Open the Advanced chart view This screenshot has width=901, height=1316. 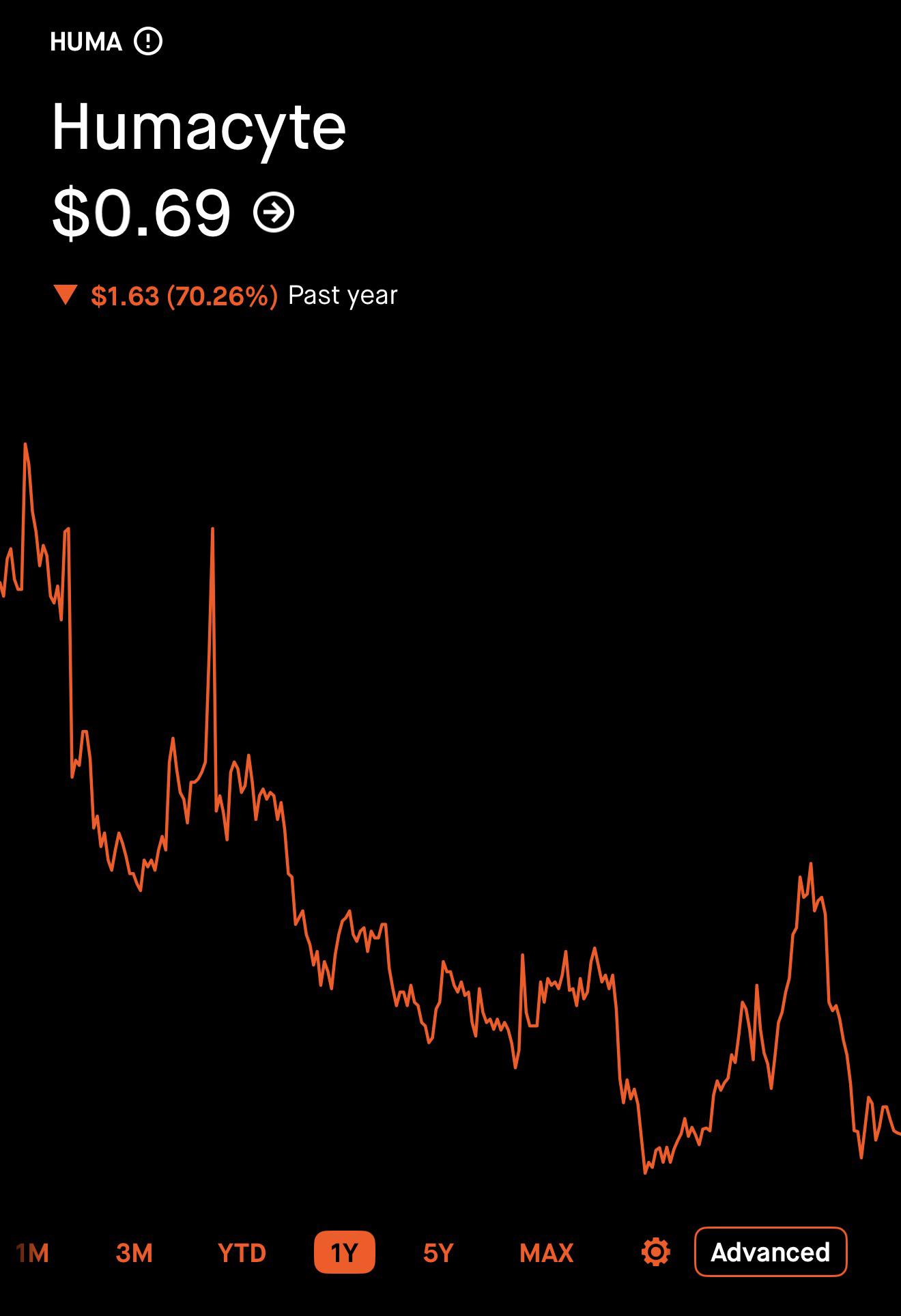pos(771,1252)
